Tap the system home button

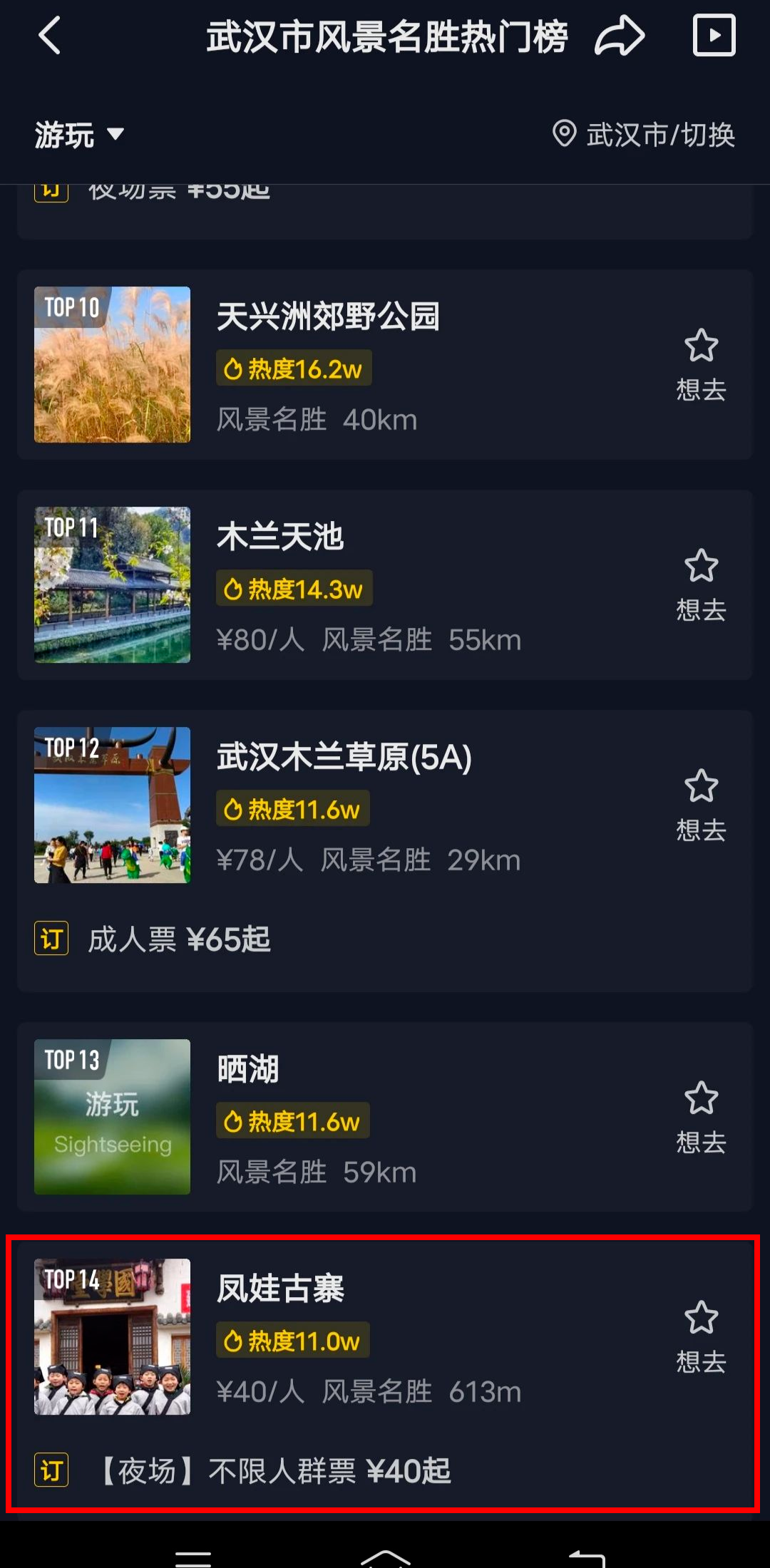click(385, 1556)
